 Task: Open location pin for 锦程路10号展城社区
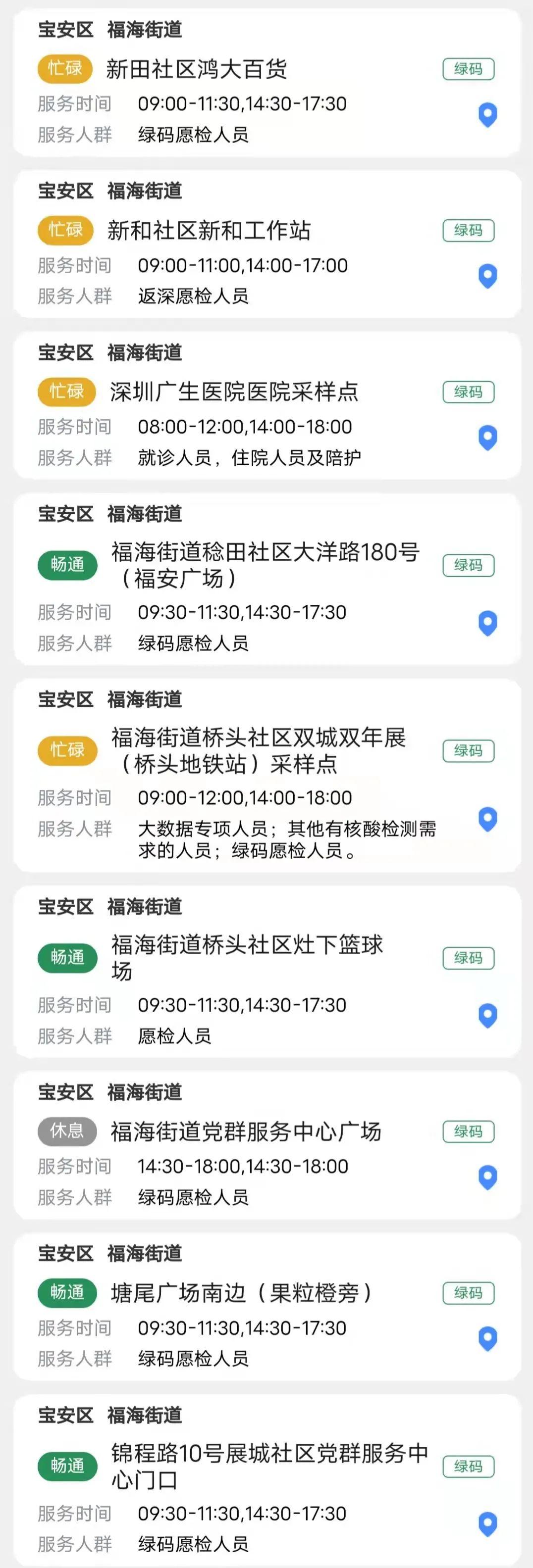pos(487,1523)
